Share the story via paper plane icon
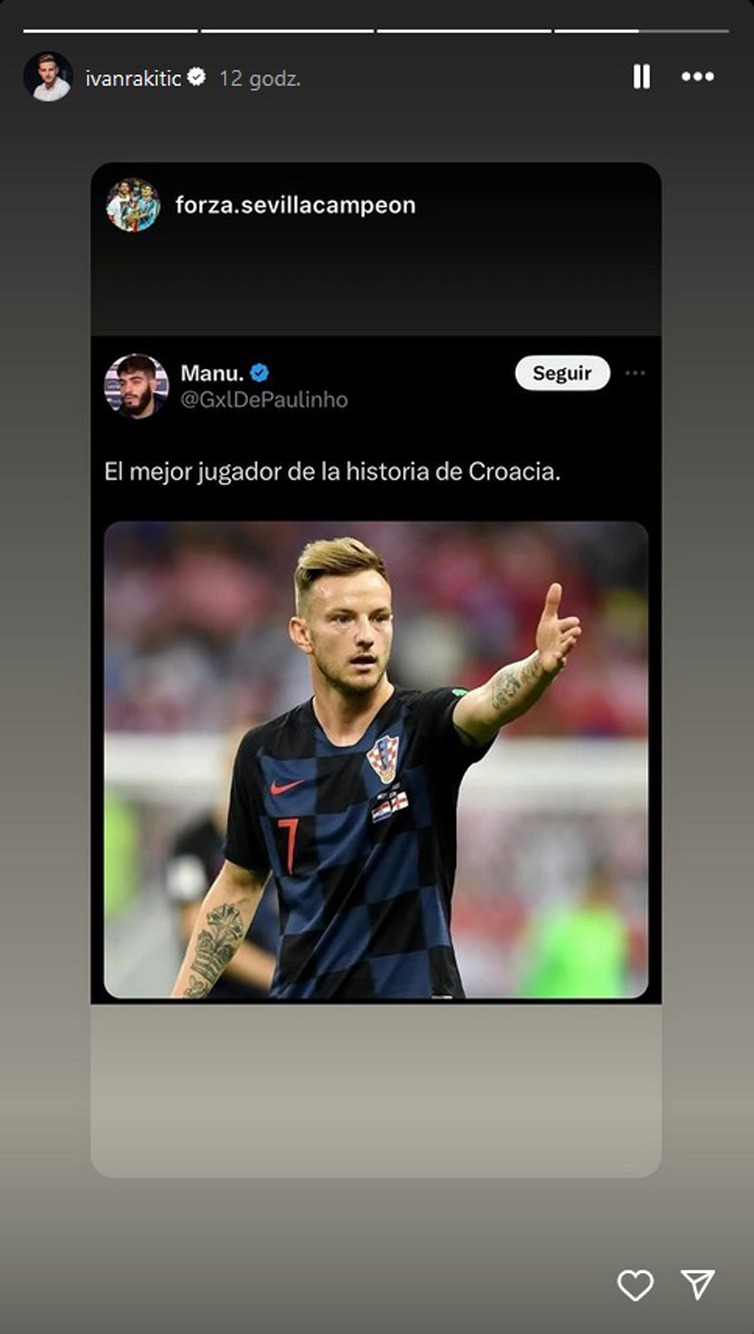The width and height of the screenshot is (754, 1334). [698, 1285]
